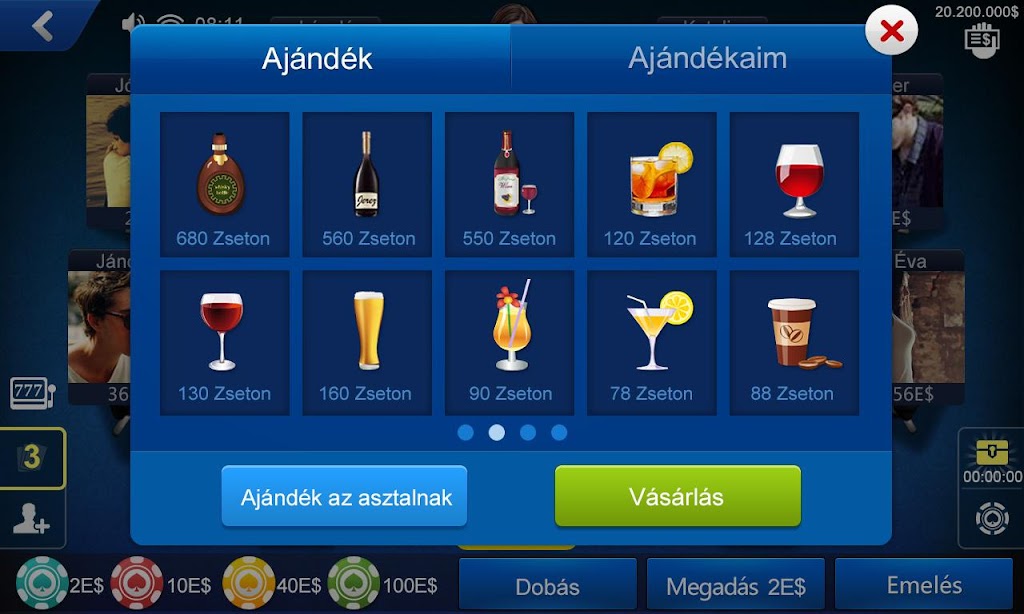Screen dimensions: 1024x614
Task: Call with Megadás 2E$ button
Action: click(735, 585)
